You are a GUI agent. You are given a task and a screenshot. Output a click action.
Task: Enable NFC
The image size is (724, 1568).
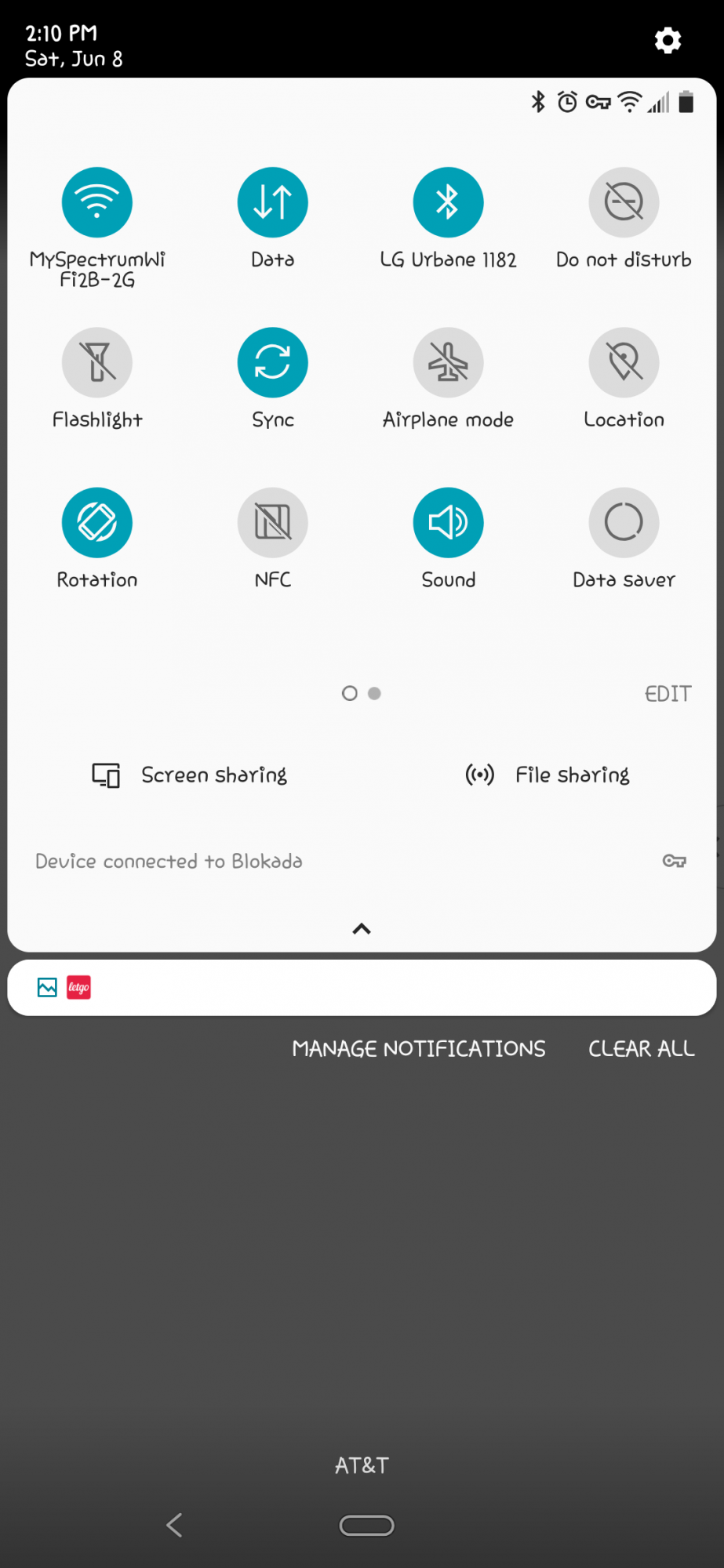[273, 522]
